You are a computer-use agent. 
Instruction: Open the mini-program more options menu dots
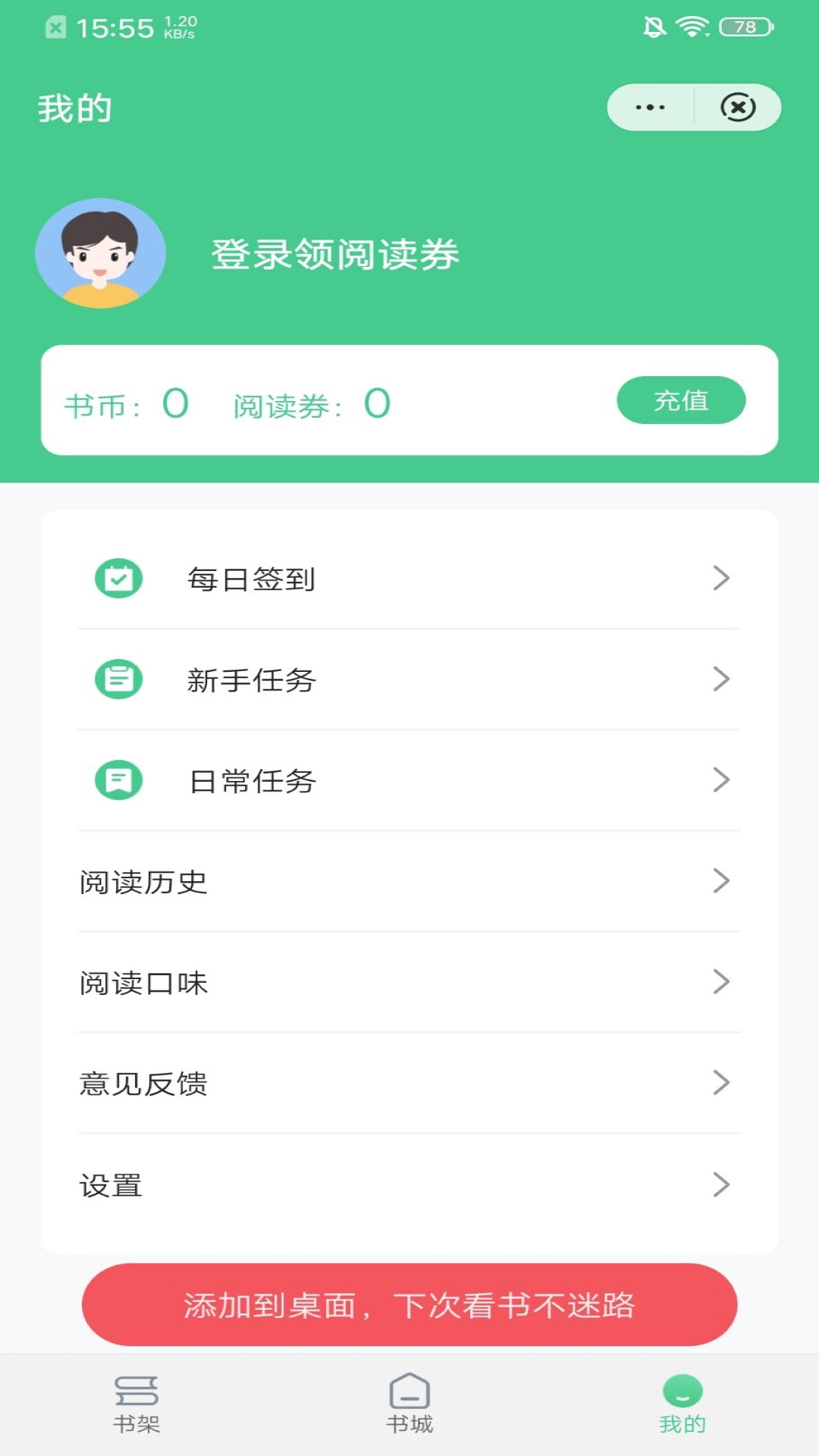pos(648,108)
